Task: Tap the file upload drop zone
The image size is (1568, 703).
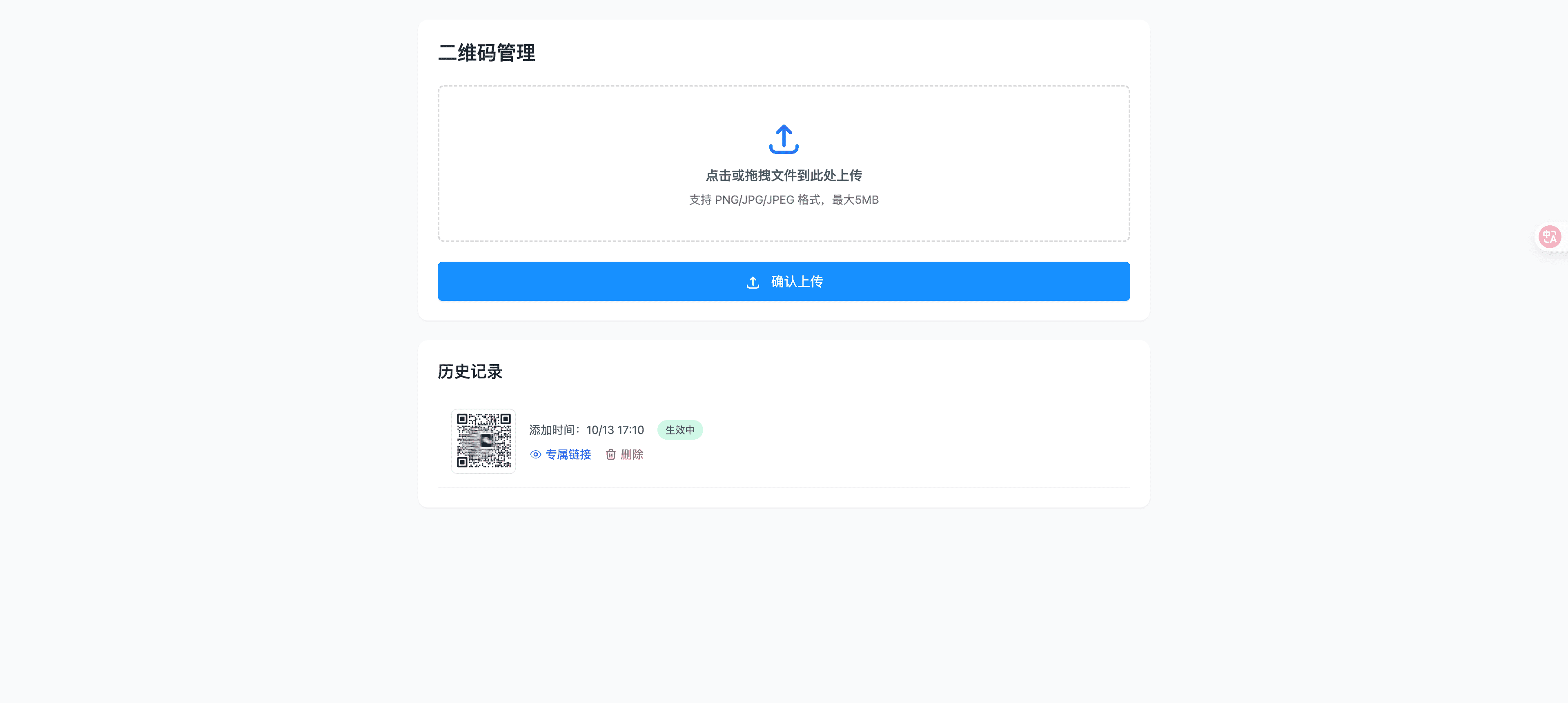Action: coord(784,163)
